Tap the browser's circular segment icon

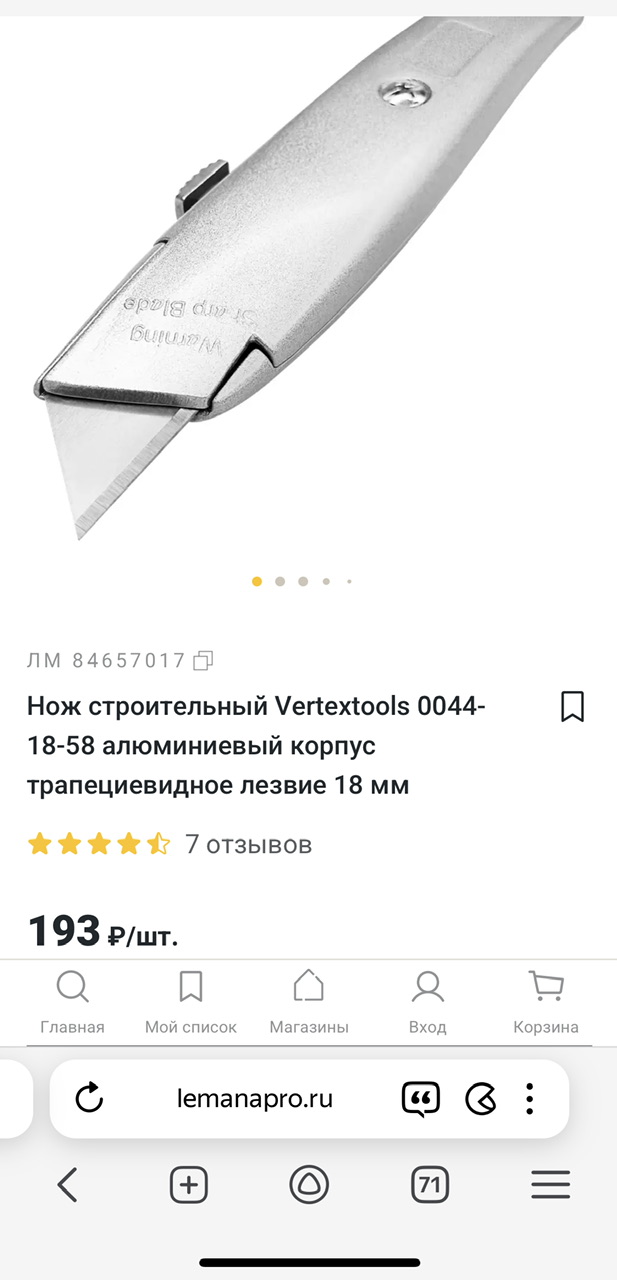tap(481, 1099)
